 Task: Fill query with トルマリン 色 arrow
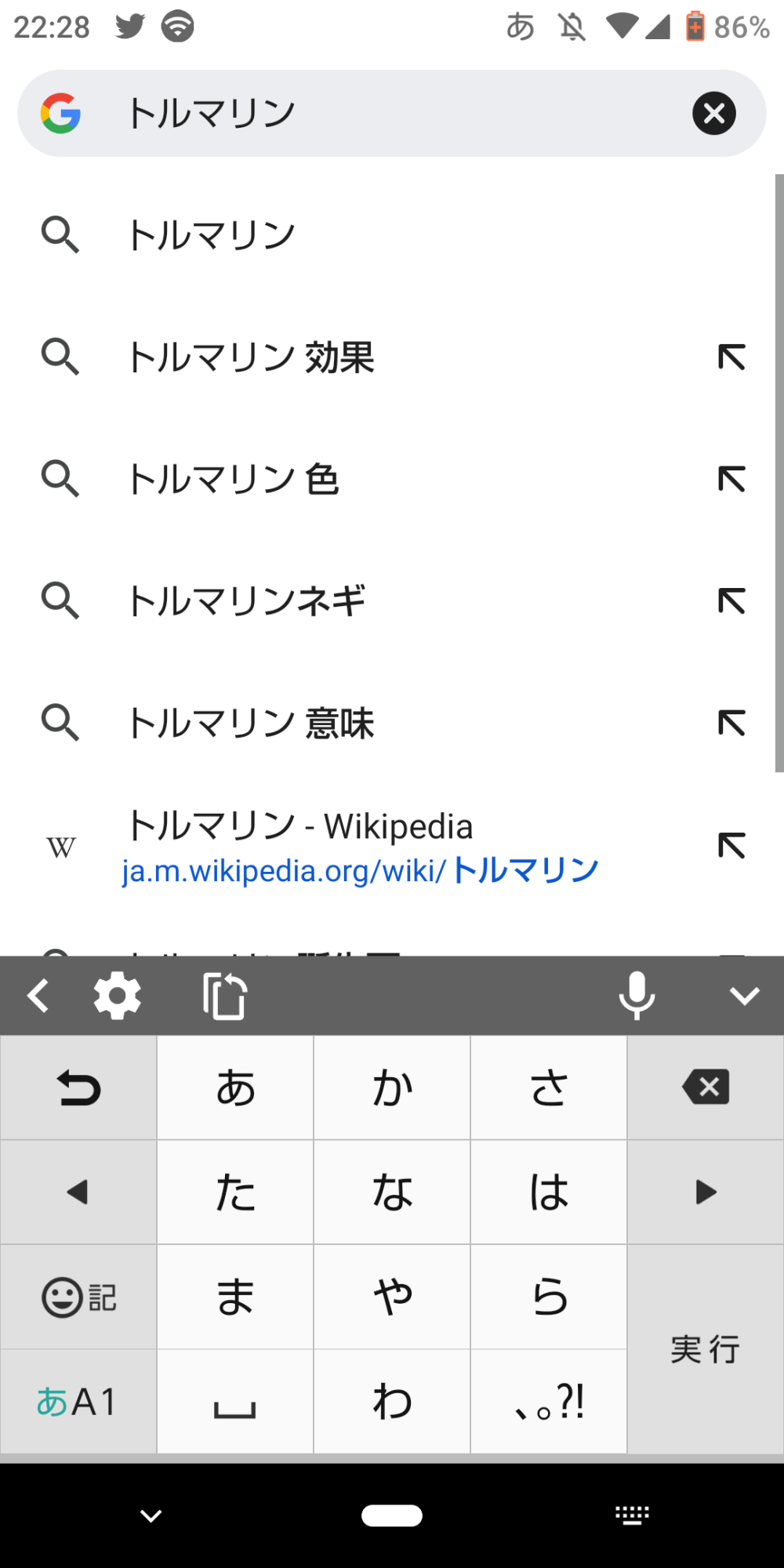(731, 479)
